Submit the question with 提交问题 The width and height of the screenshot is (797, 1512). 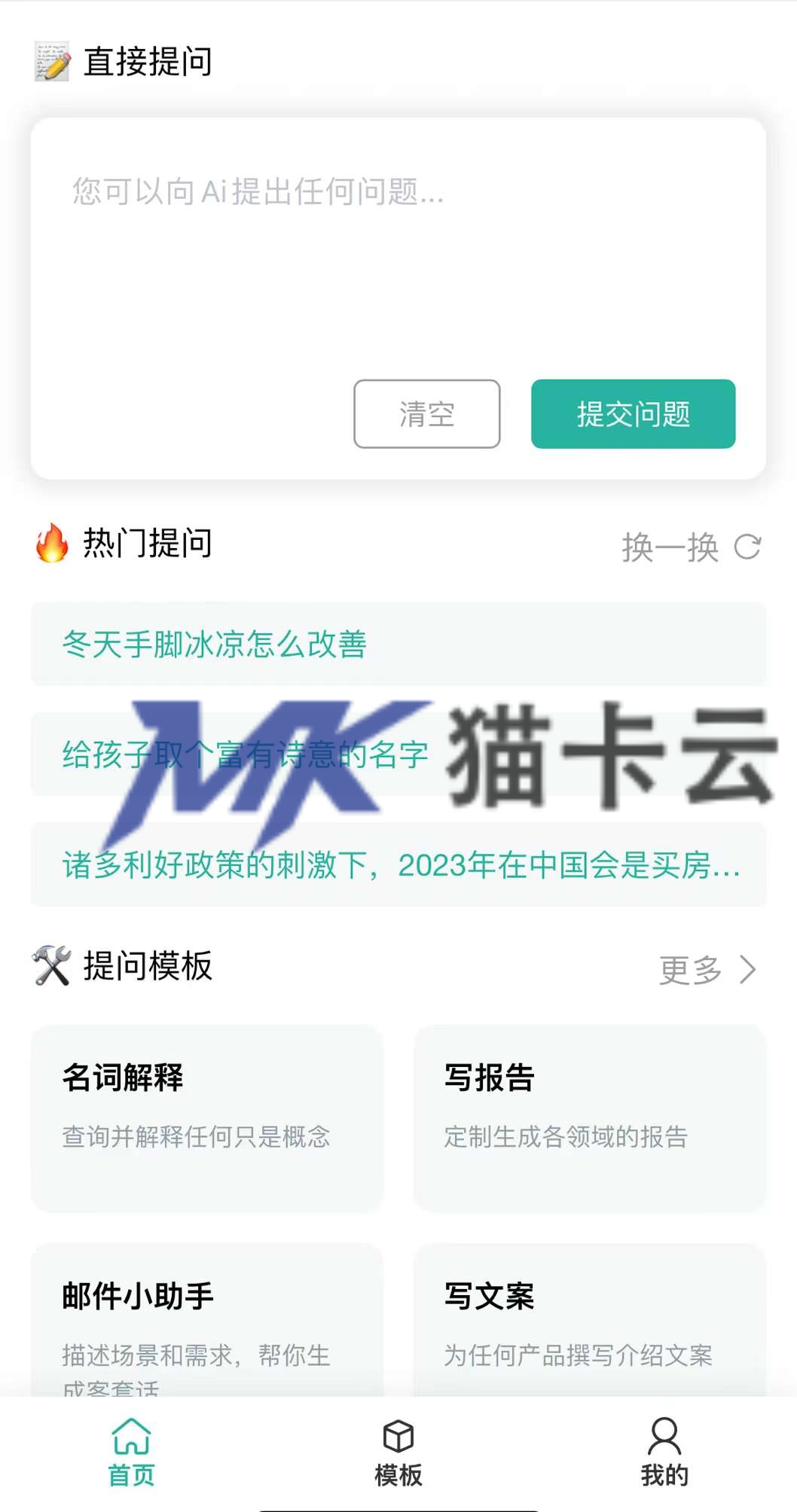pos(633,414)
